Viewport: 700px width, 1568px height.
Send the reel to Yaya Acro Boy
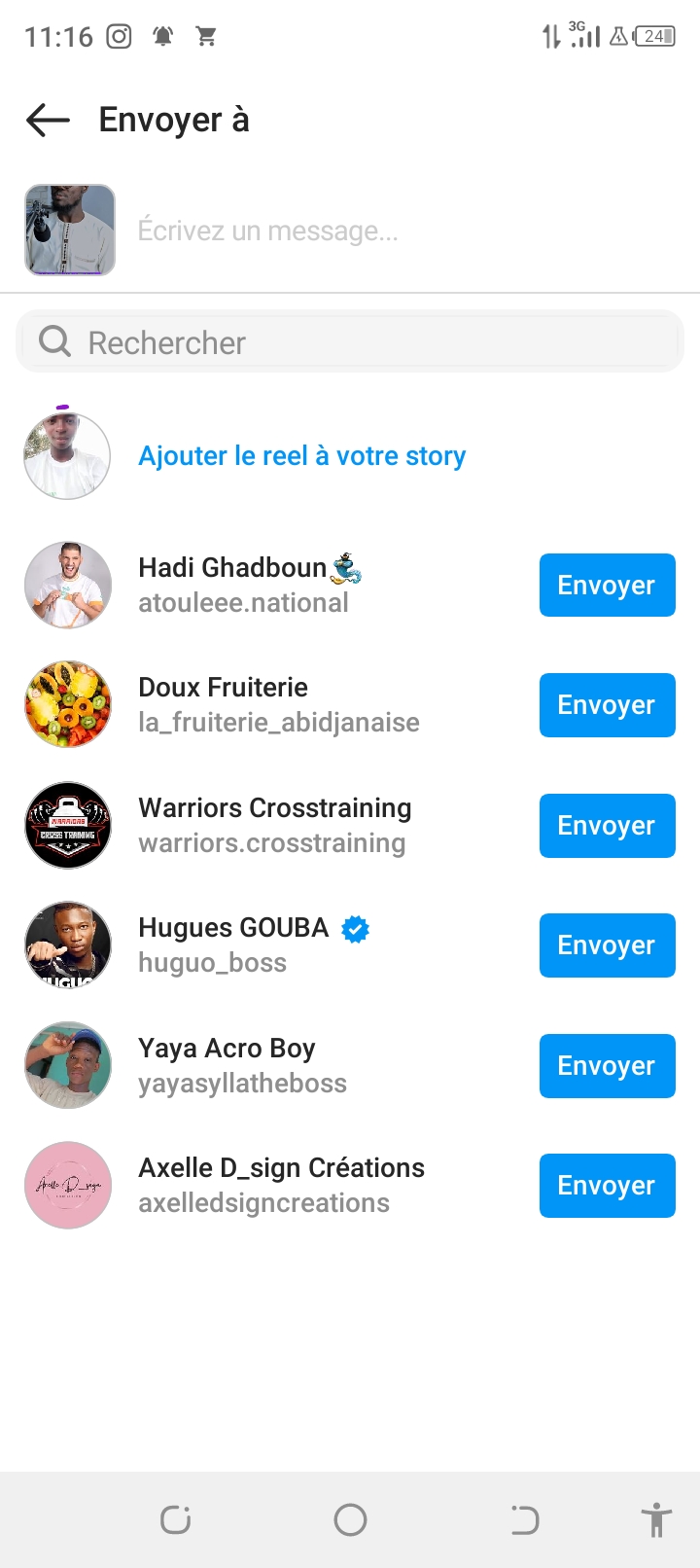[607, 1066]
